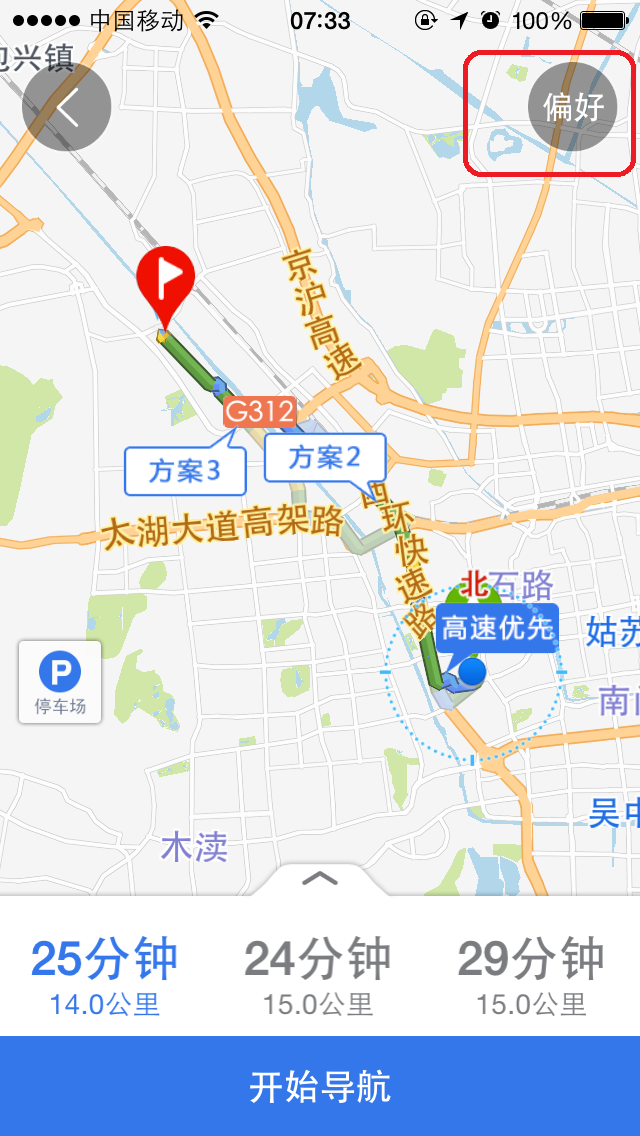Choose the 29分钟 15.0公里 route

click(x=531, y=975)
